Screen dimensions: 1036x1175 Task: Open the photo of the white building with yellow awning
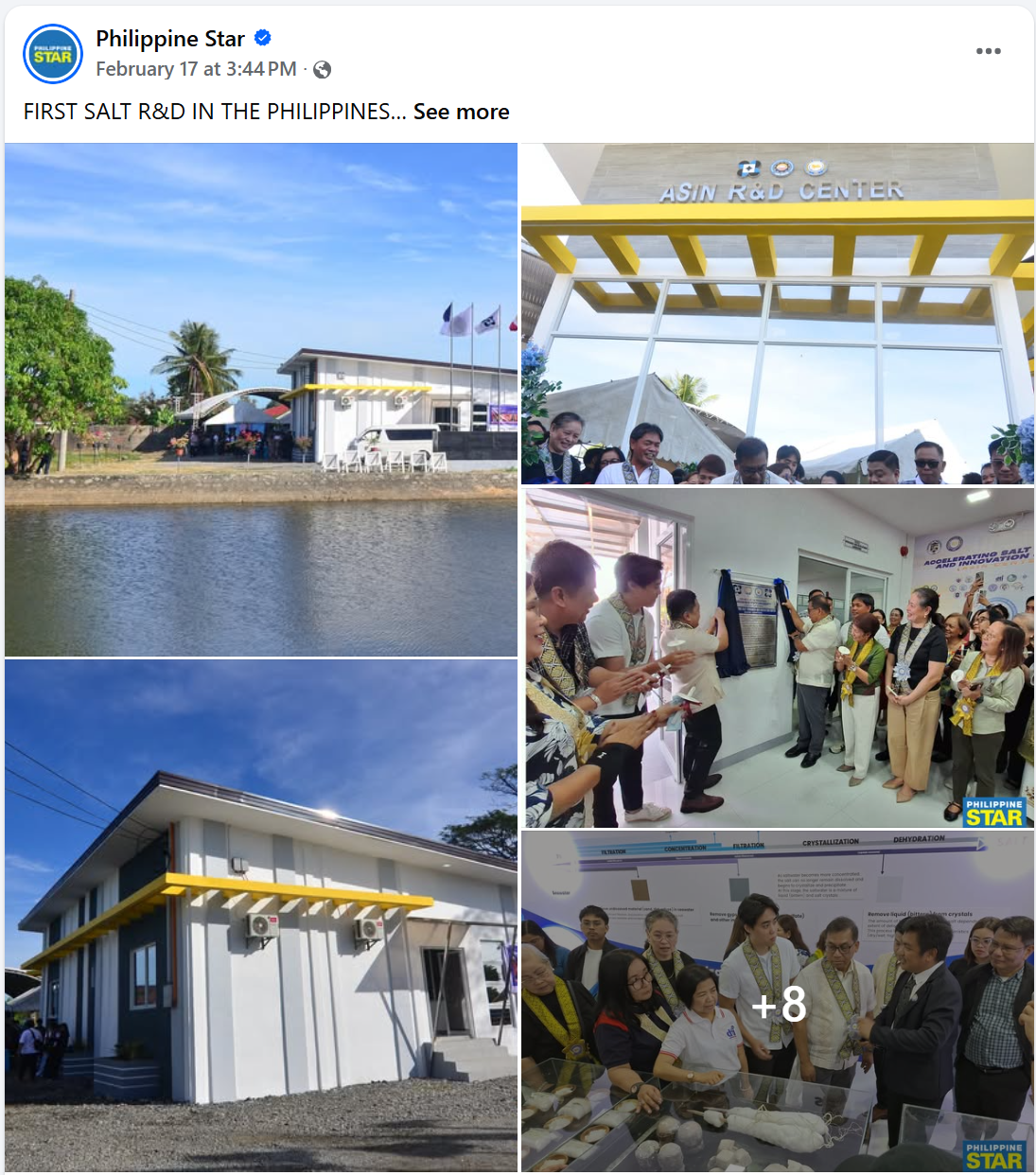point(261,916)
